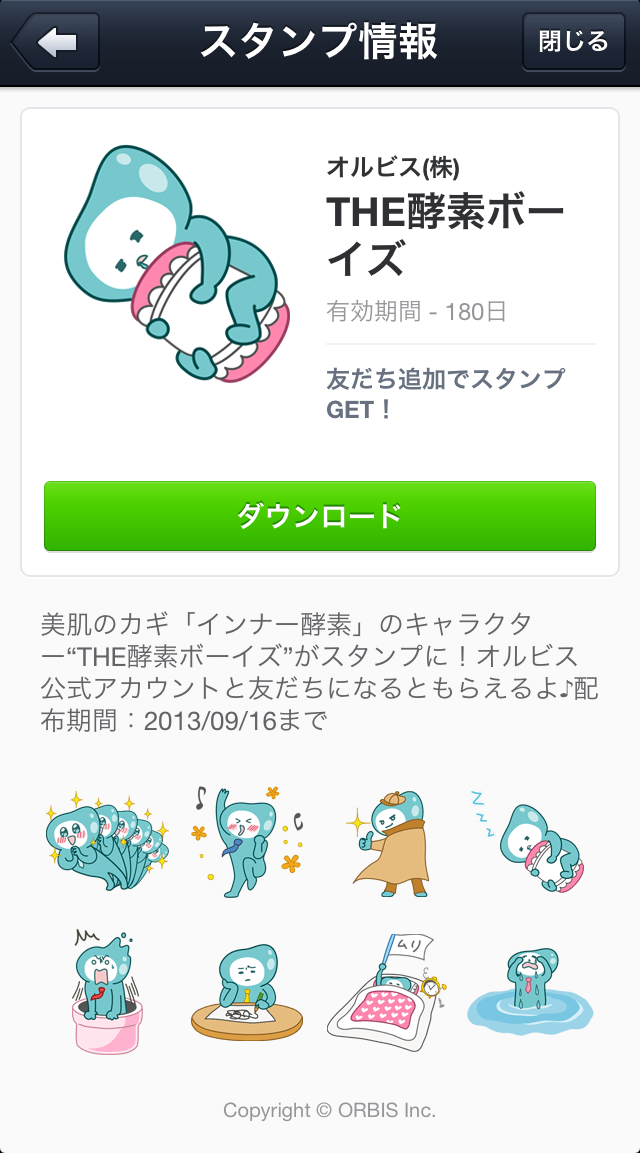Close the stamp info with 閉じる
Viewport: 640px width, 1153px height.
(573, 42)
